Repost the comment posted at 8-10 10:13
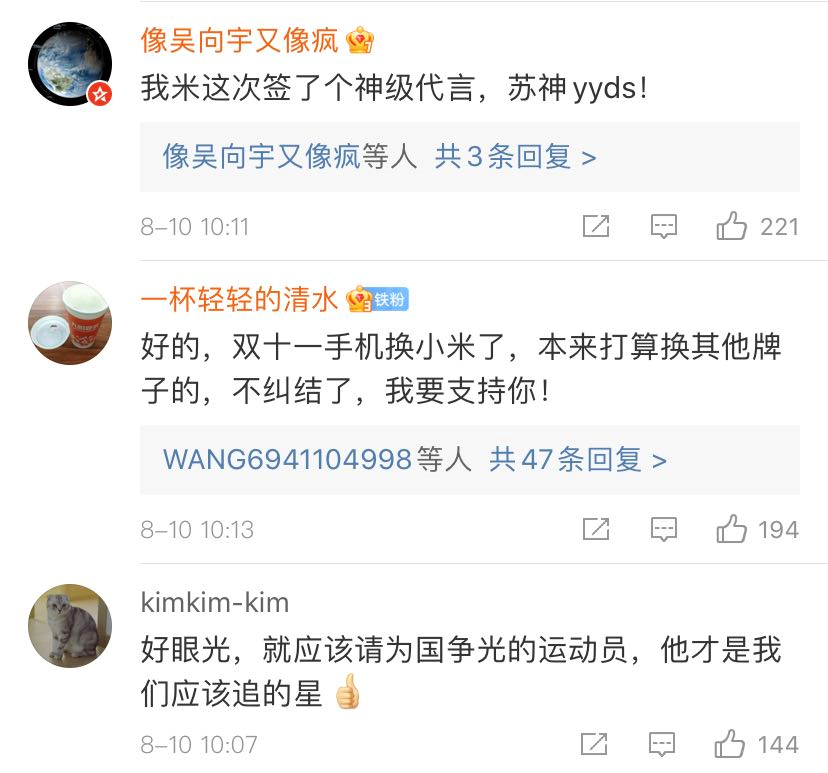Screen dimensions: 828x773 coord(596,529)
